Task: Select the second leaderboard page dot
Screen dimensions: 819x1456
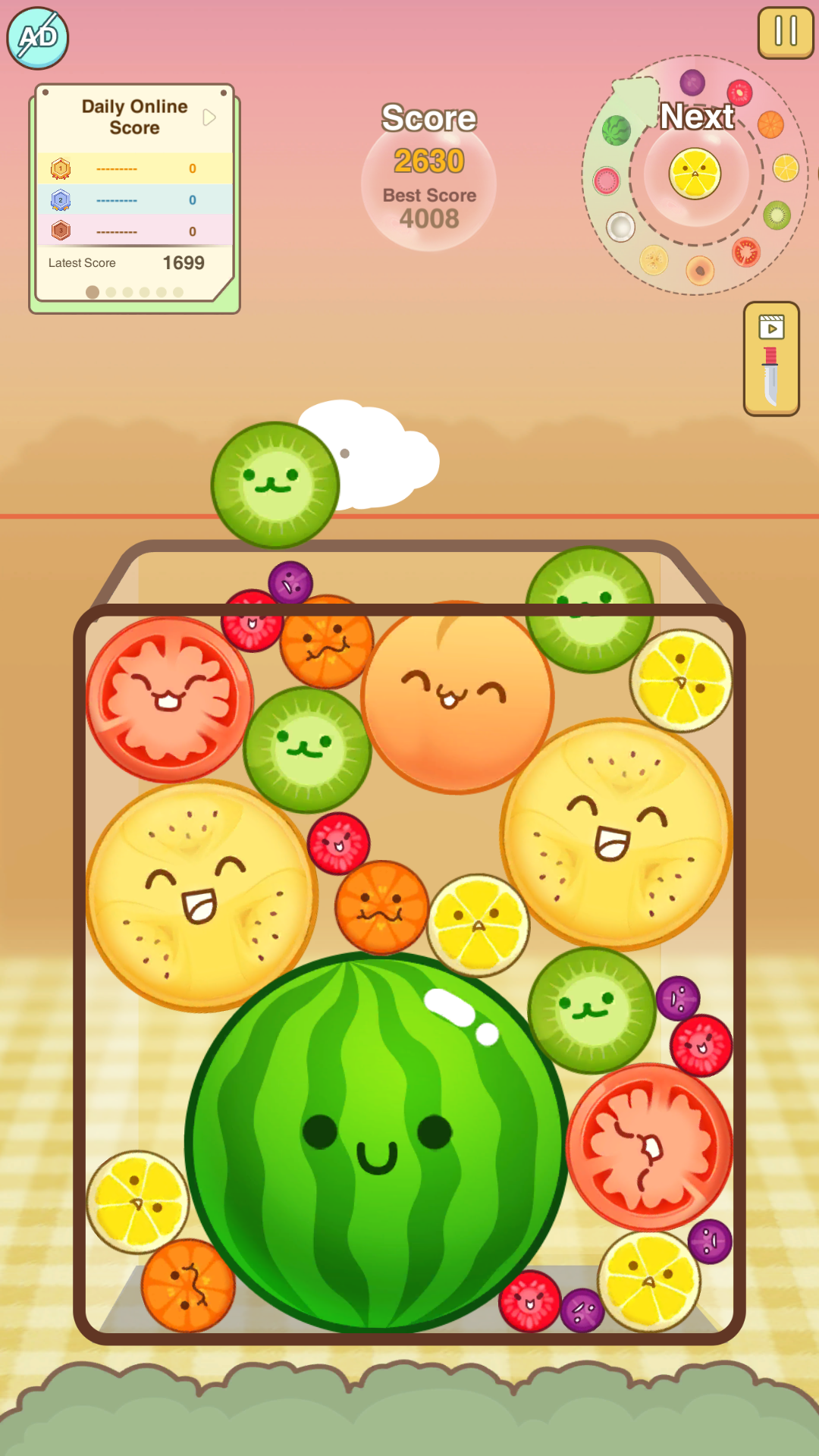Action: tap(110, 290)
